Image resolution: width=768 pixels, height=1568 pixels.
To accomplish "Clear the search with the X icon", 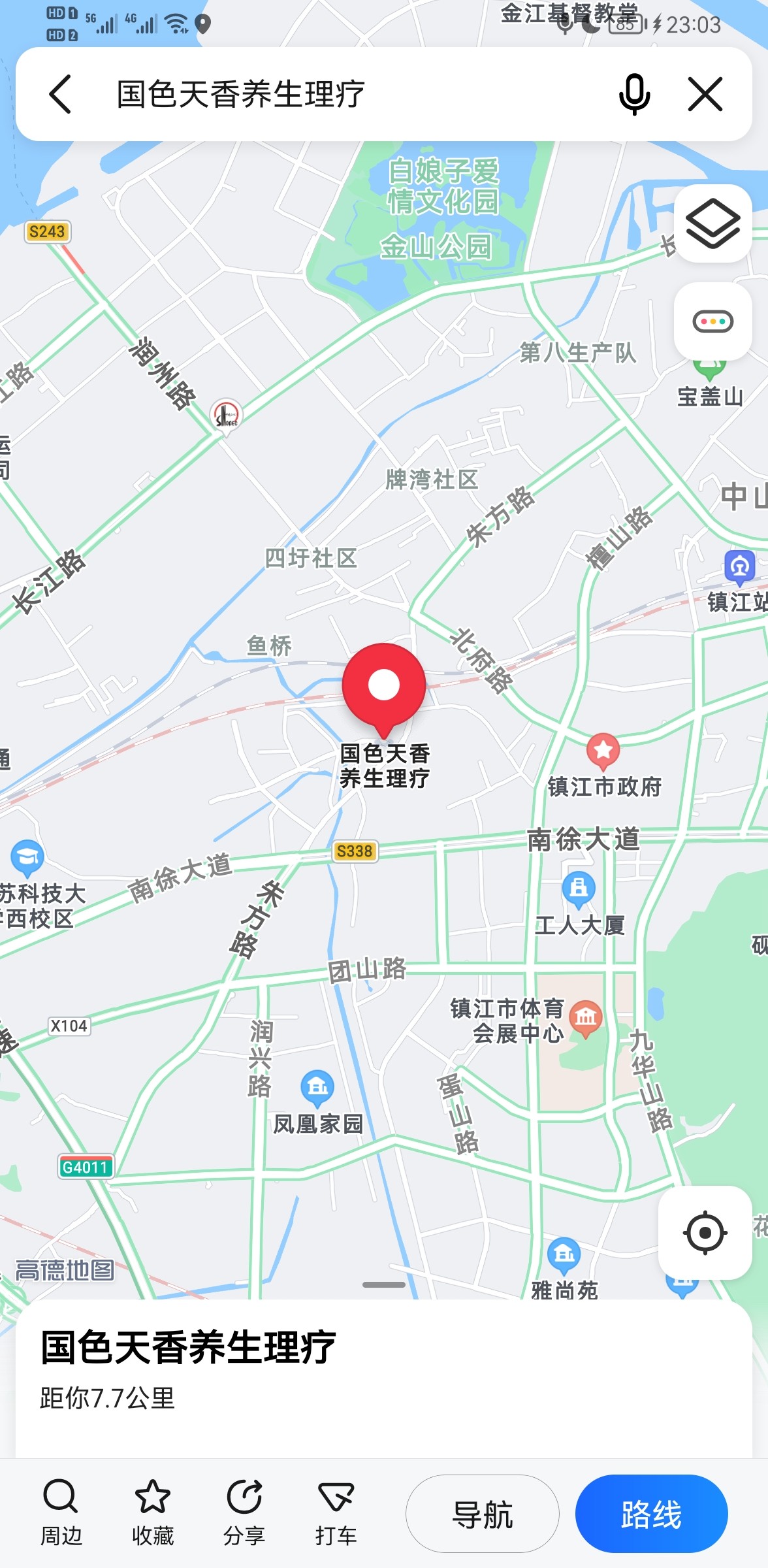I will [x=705, y=94].
